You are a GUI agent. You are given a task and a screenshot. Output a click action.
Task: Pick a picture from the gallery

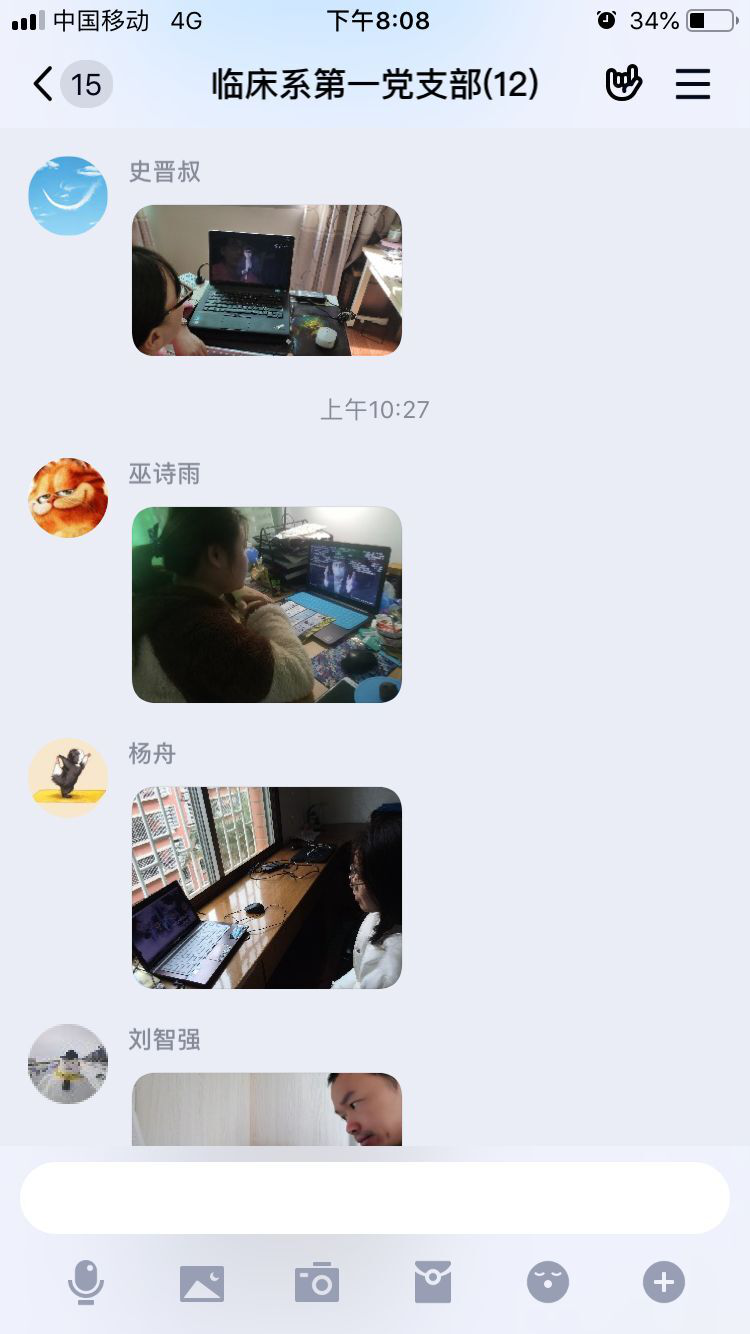[202, 1282]
